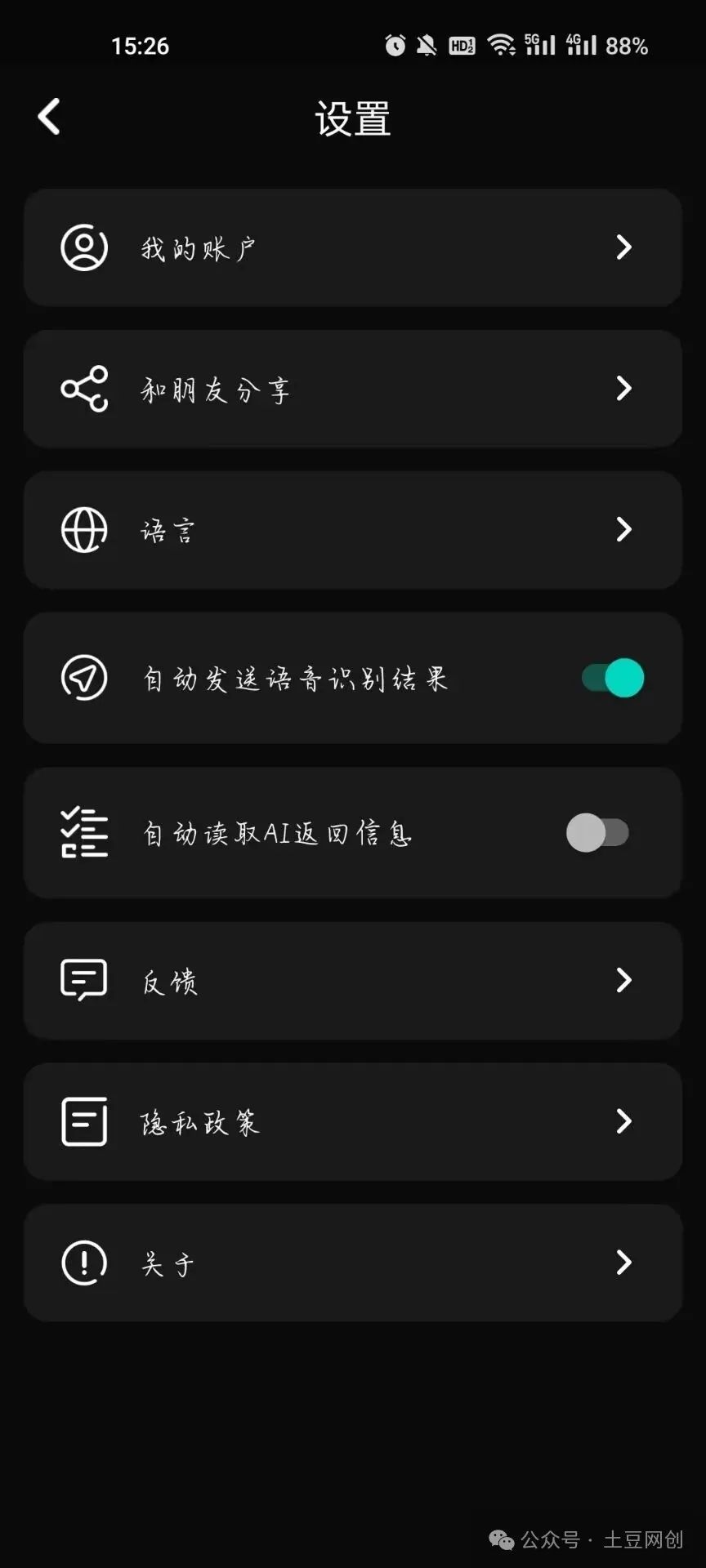
Task: Open 语言 settings via chevron arrow
Action: pyautogui.click(x=623, y=530)
